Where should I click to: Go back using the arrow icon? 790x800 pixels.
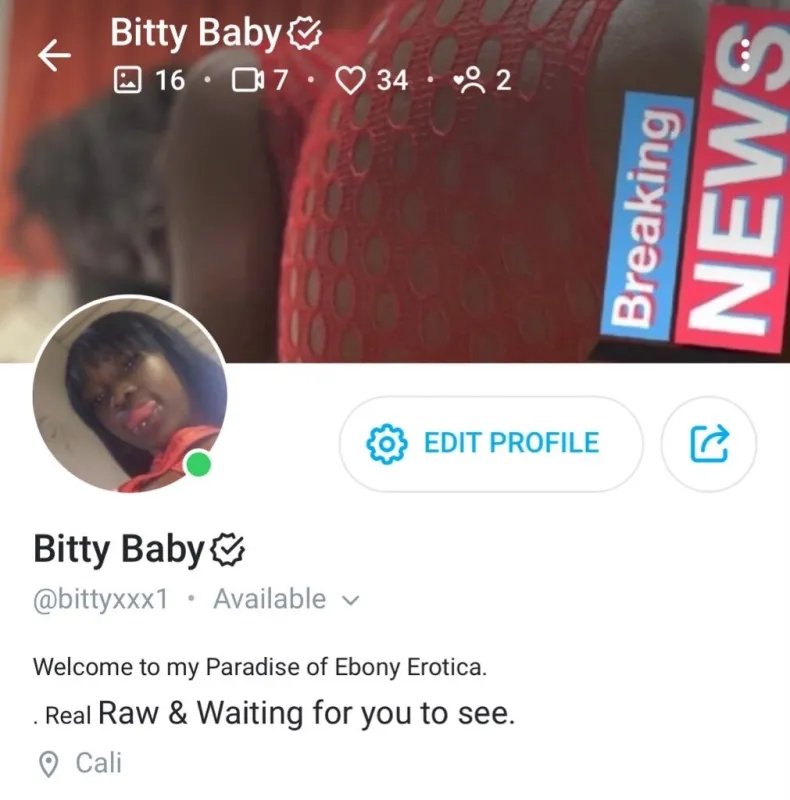coord(54,55)
